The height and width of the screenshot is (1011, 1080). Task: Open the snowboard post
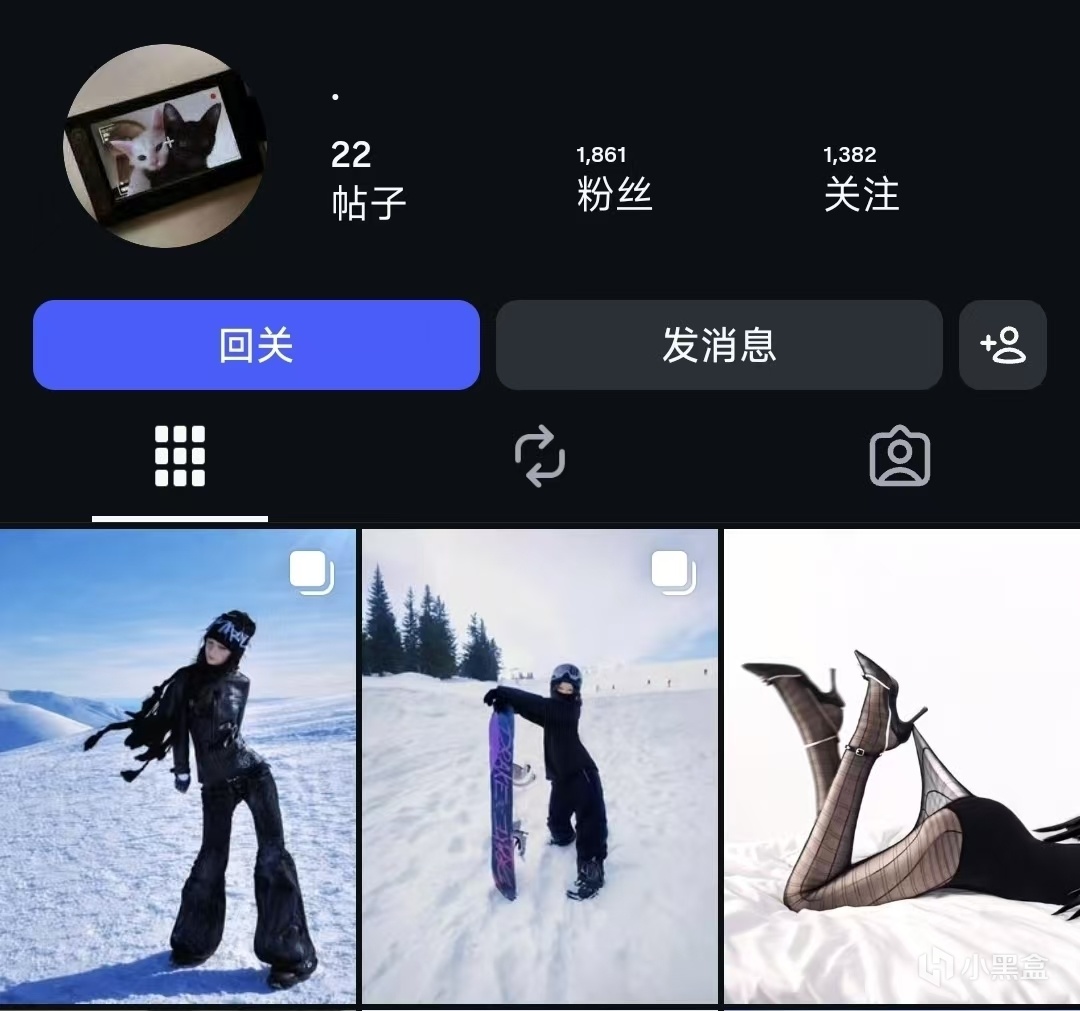[x=539, y=765]
